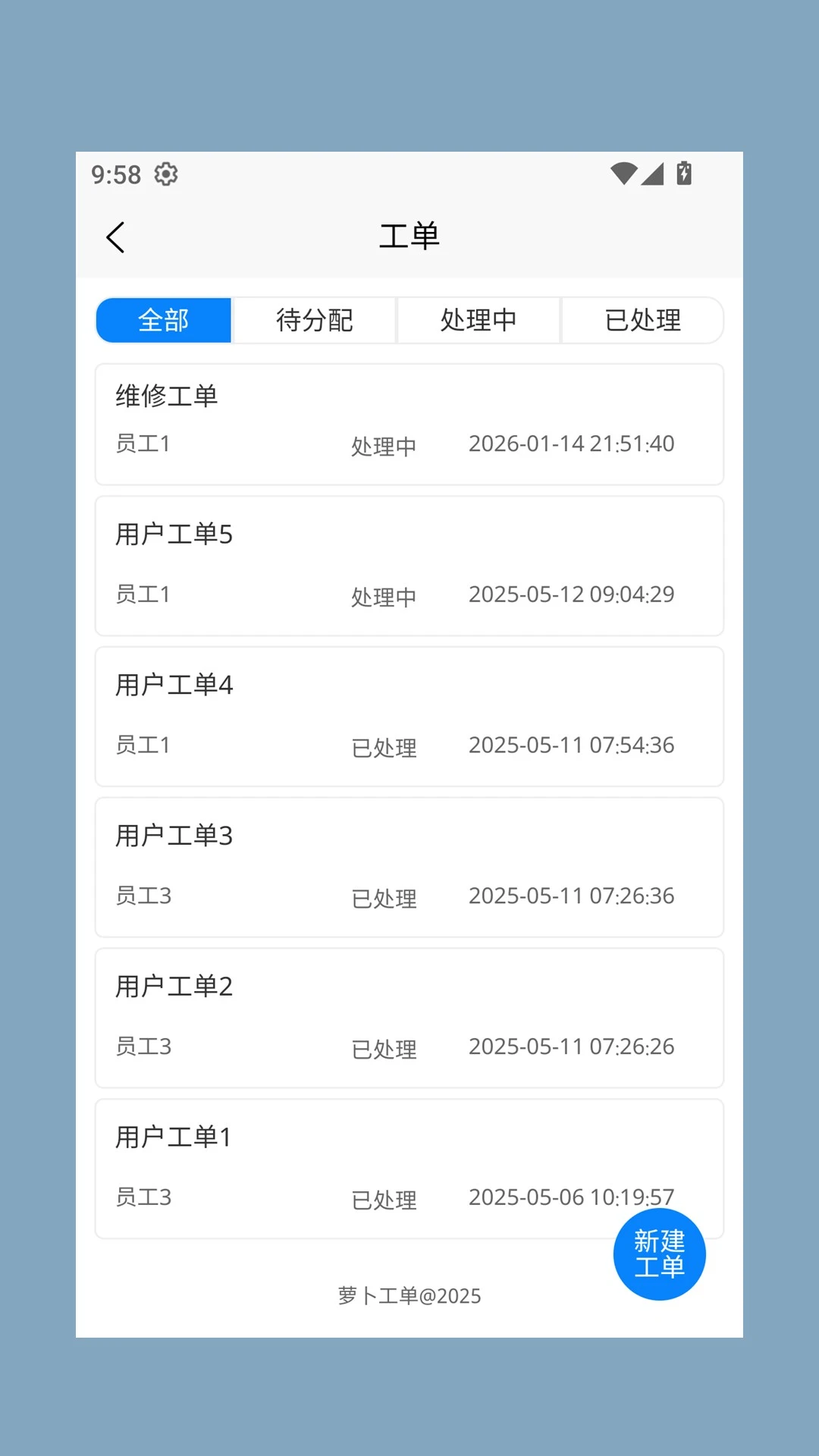
Task: Tap the 用户工单2 work order
Action: pyautogui.click(x=409, y=1018)
